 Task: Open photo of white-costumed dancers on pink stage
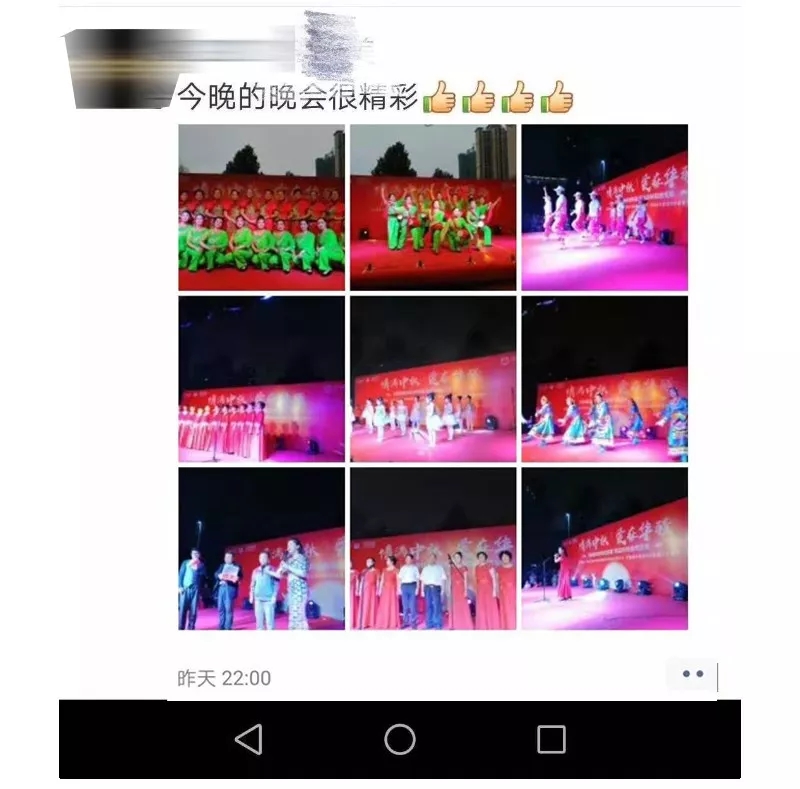(604, 207)
